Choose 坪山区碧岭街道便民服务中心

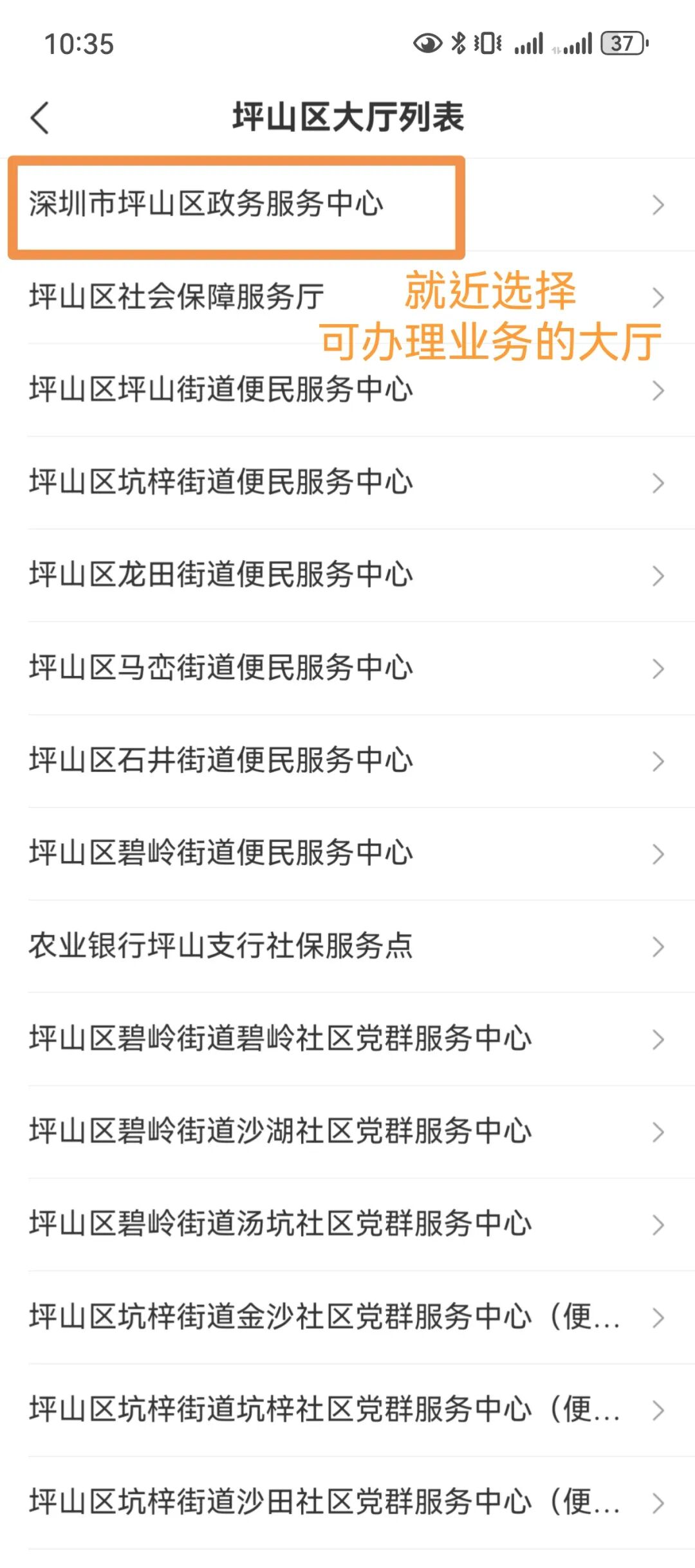click(x=347, y=853)
